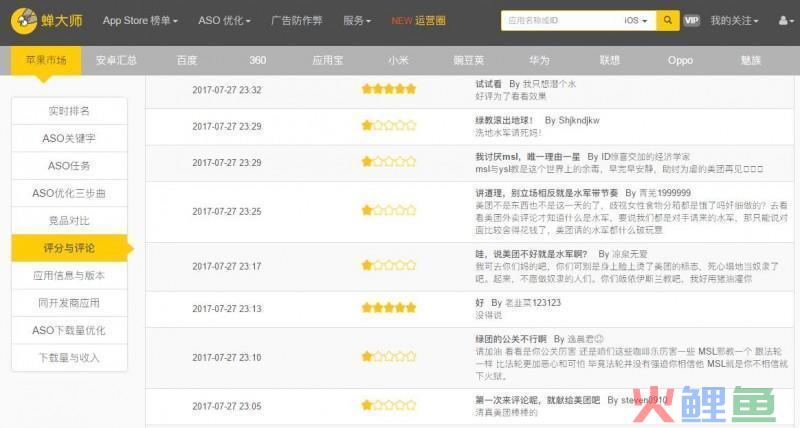Open ASO关键字 in the sidebar
The width and height of the screenshot is (800, 428).
(69, 138)
